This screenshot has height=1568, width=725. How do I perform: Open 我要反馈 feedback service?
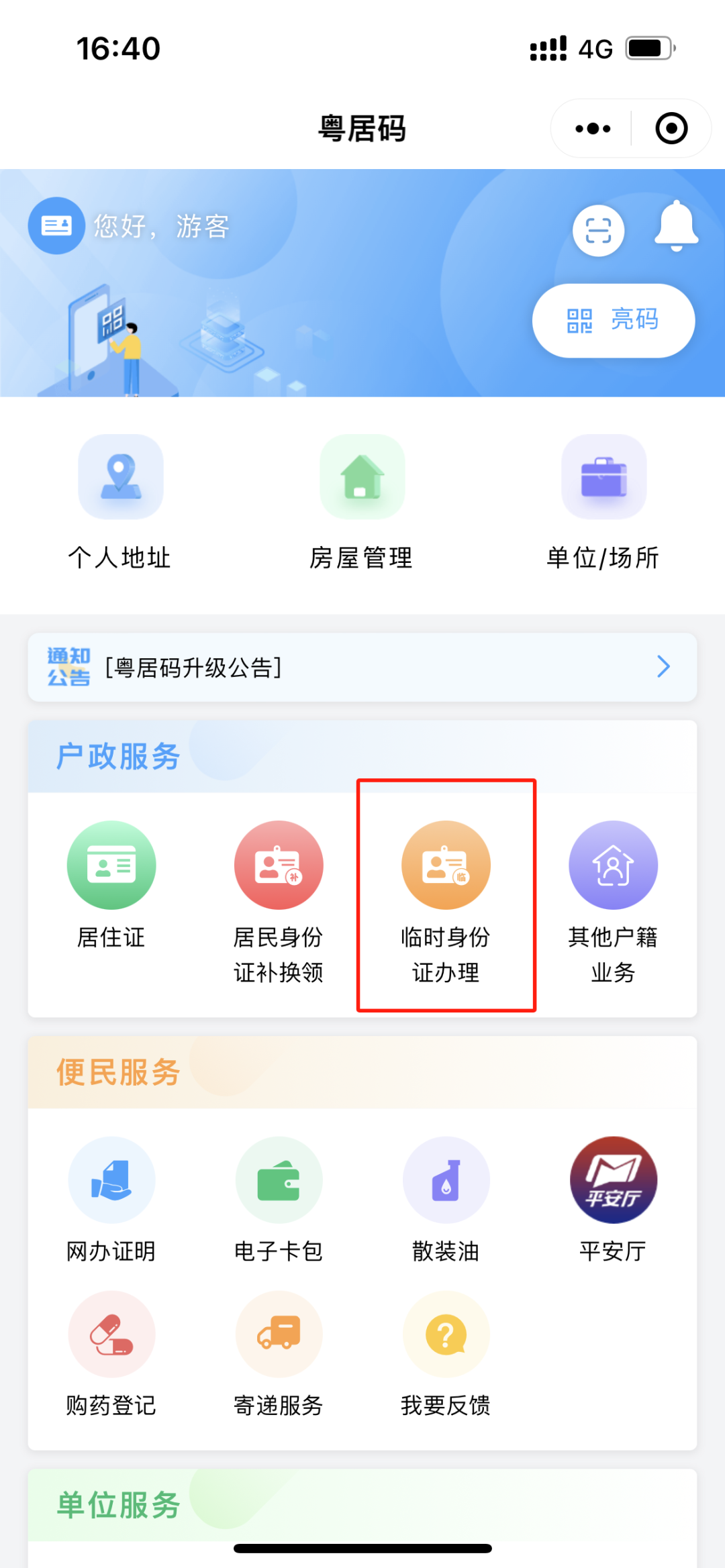tap(446, 1355)
